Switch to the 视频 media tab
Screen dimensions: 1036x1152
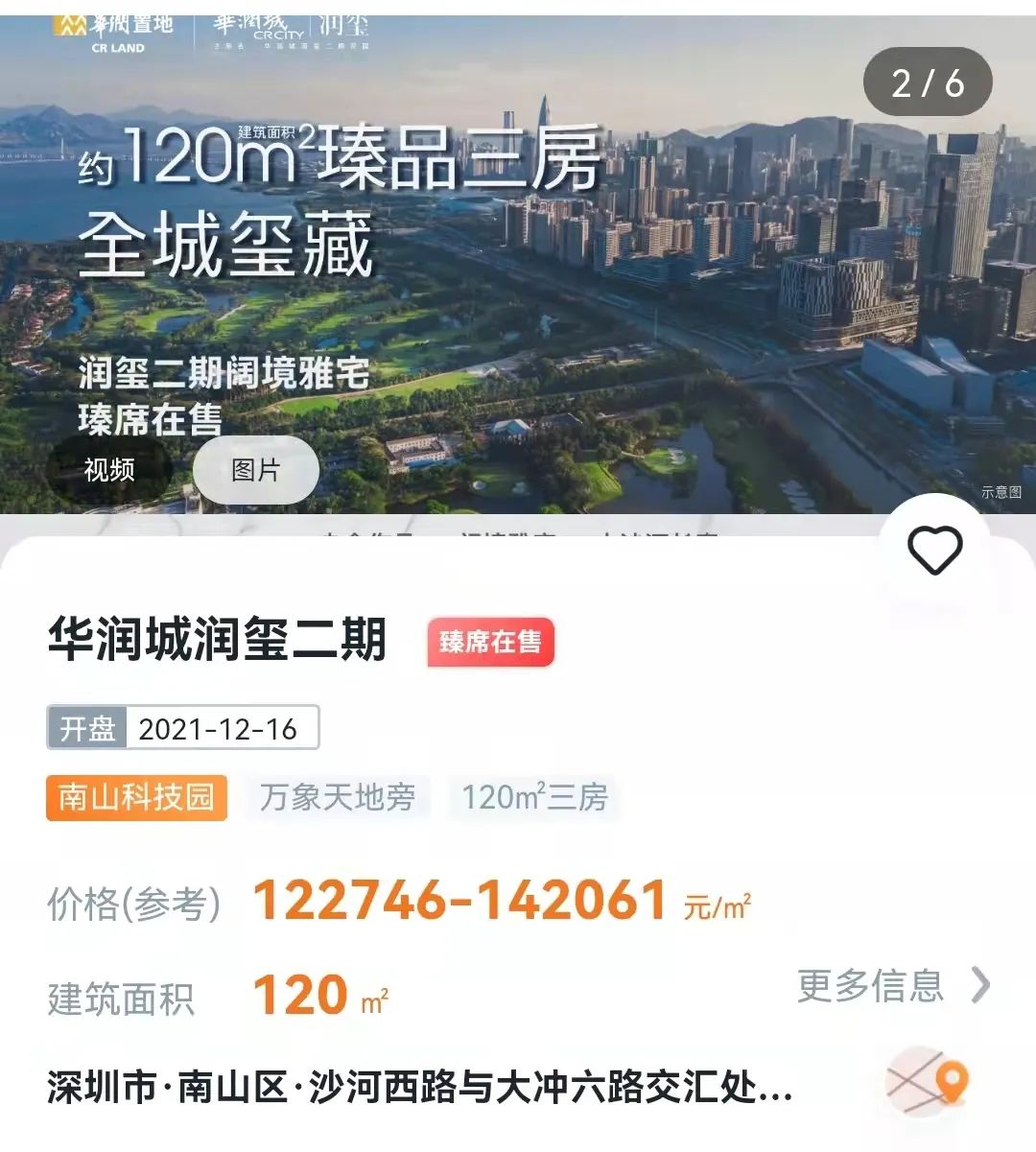pos(109,470)
